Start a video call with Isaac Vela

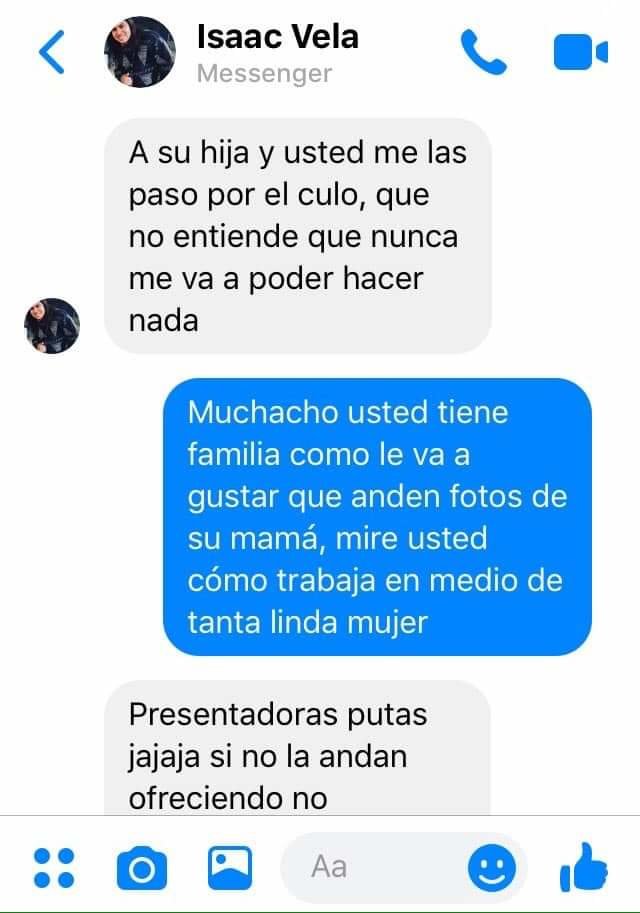(580, 52)
